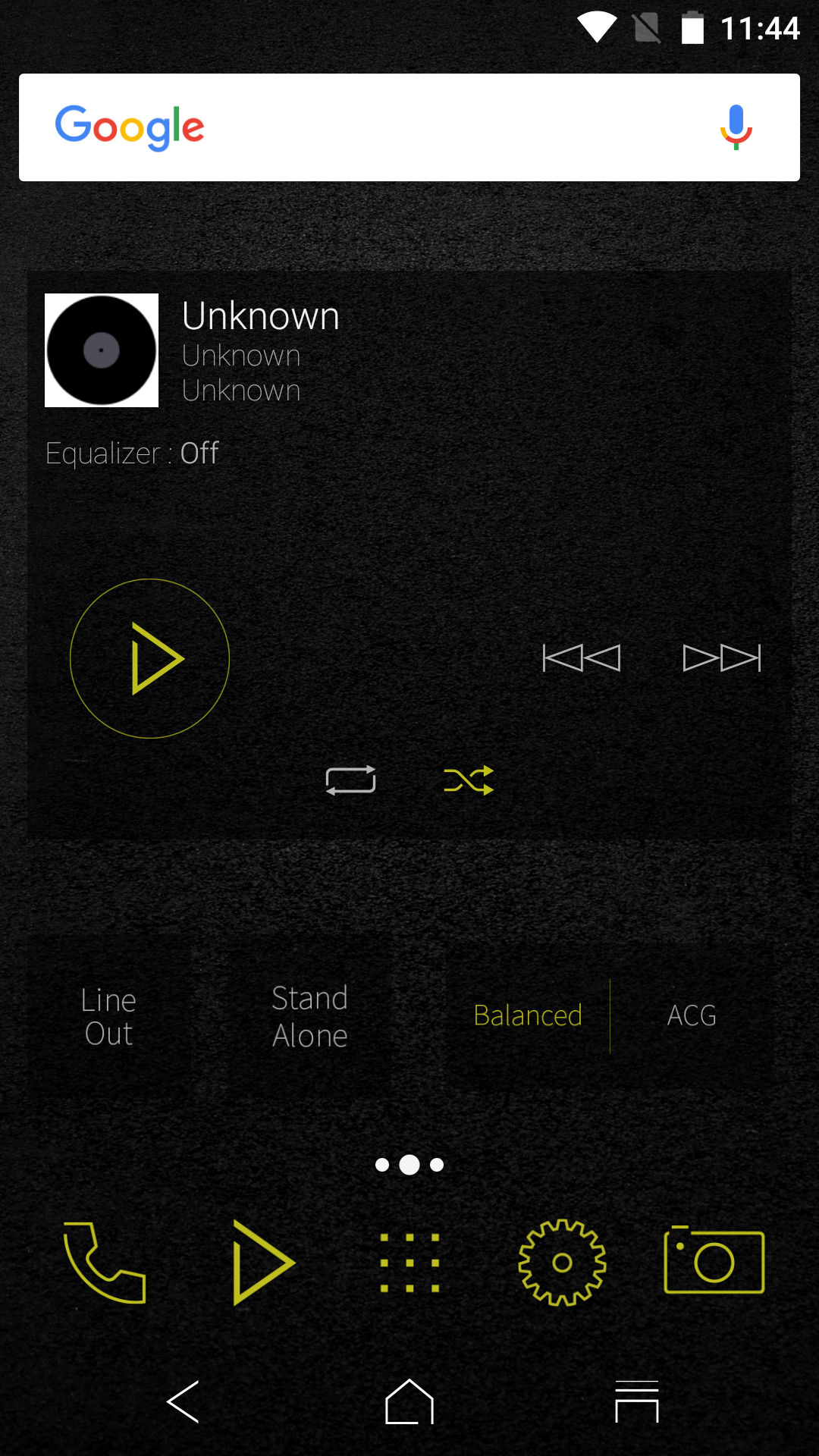Skip forward to the next track
Image resolution: width=819 pixels, height=1456 pixels.
coord(721,658)
